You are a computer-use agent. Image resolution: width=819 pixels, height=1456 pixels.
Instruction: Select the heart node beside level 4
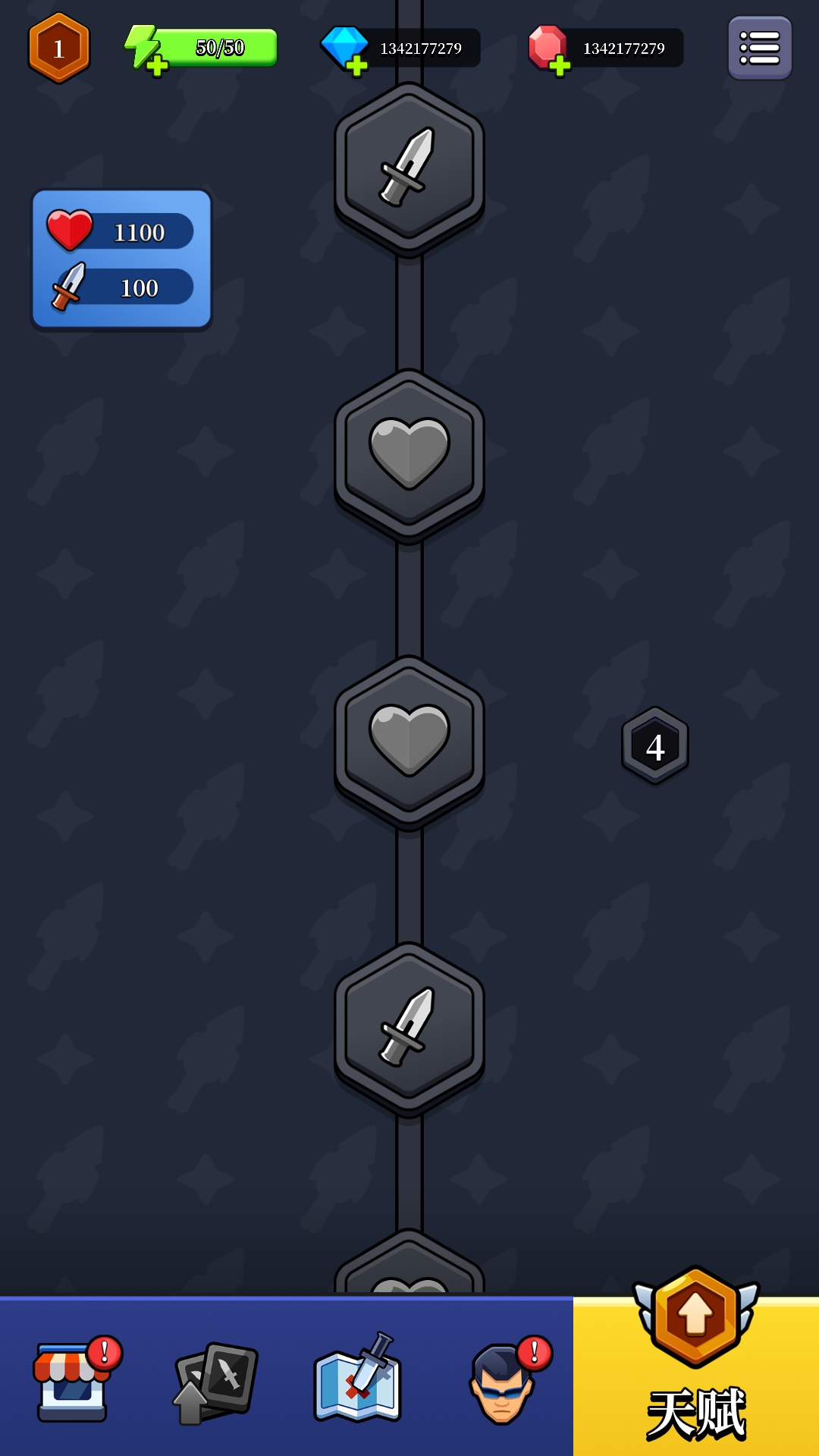pyautogui.click(x=409, y=742)
